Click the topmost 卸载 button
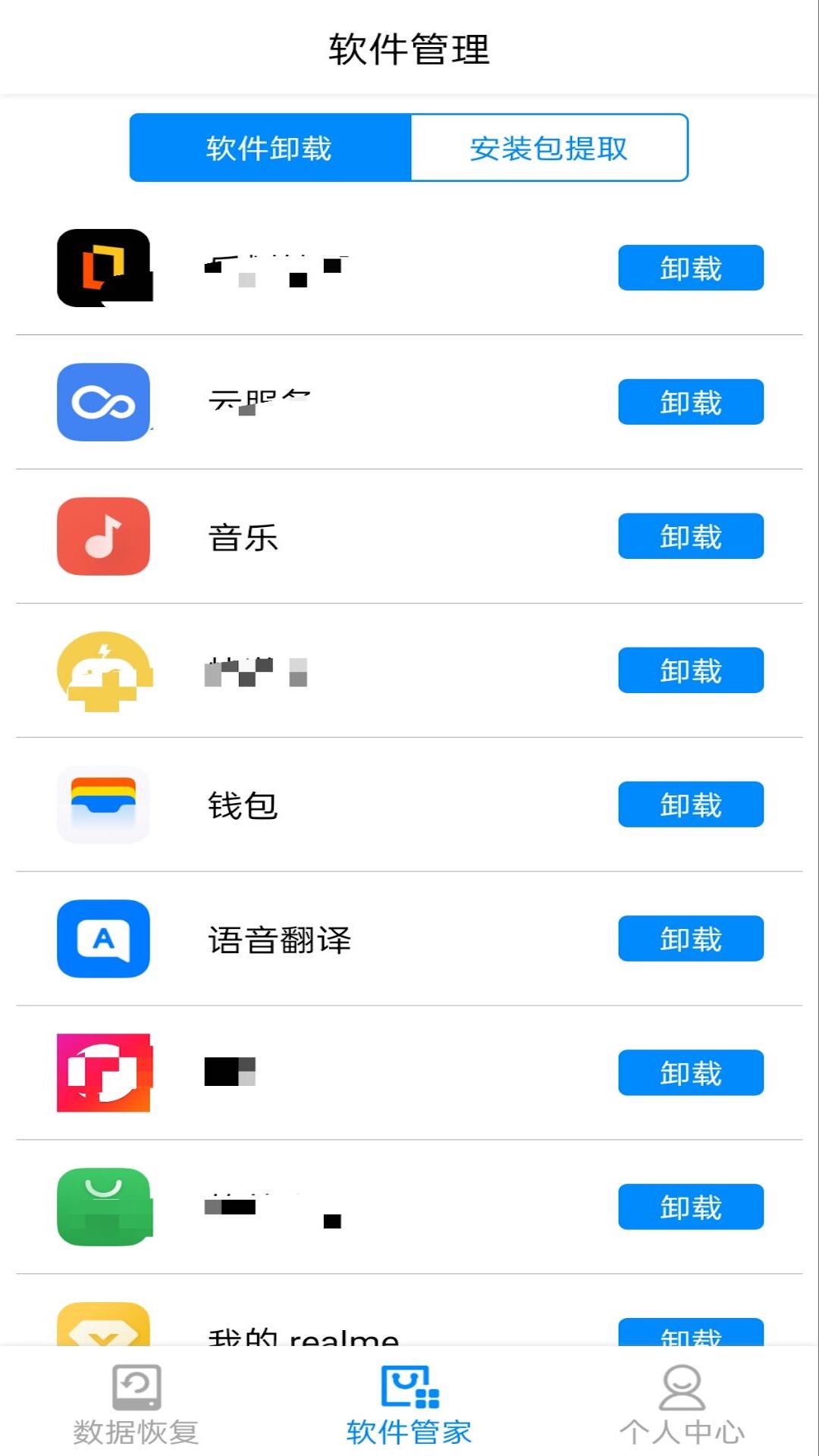Viewport: 819px width, 1456px height. [690, 268]
